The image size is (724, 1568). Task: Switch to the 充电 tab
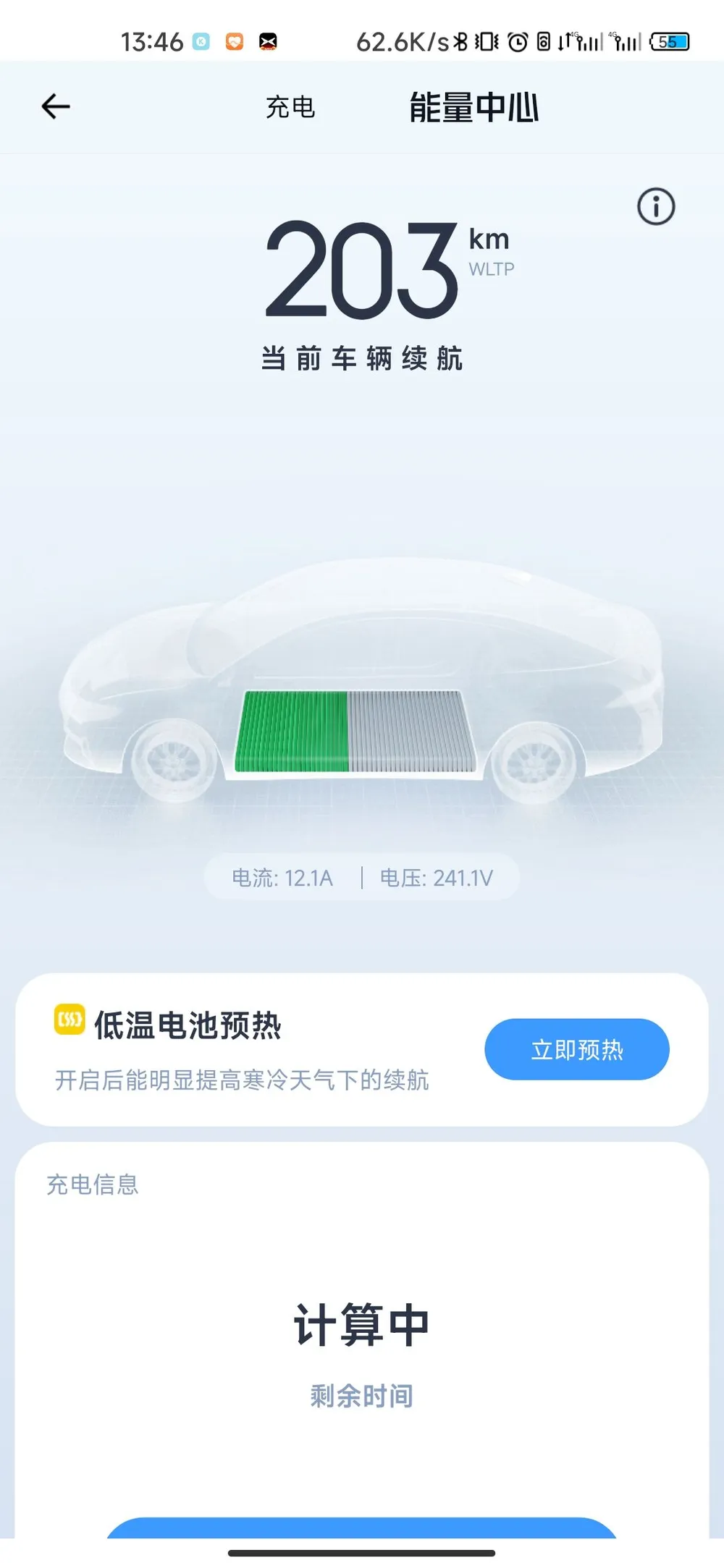click(x=290, y=107)
